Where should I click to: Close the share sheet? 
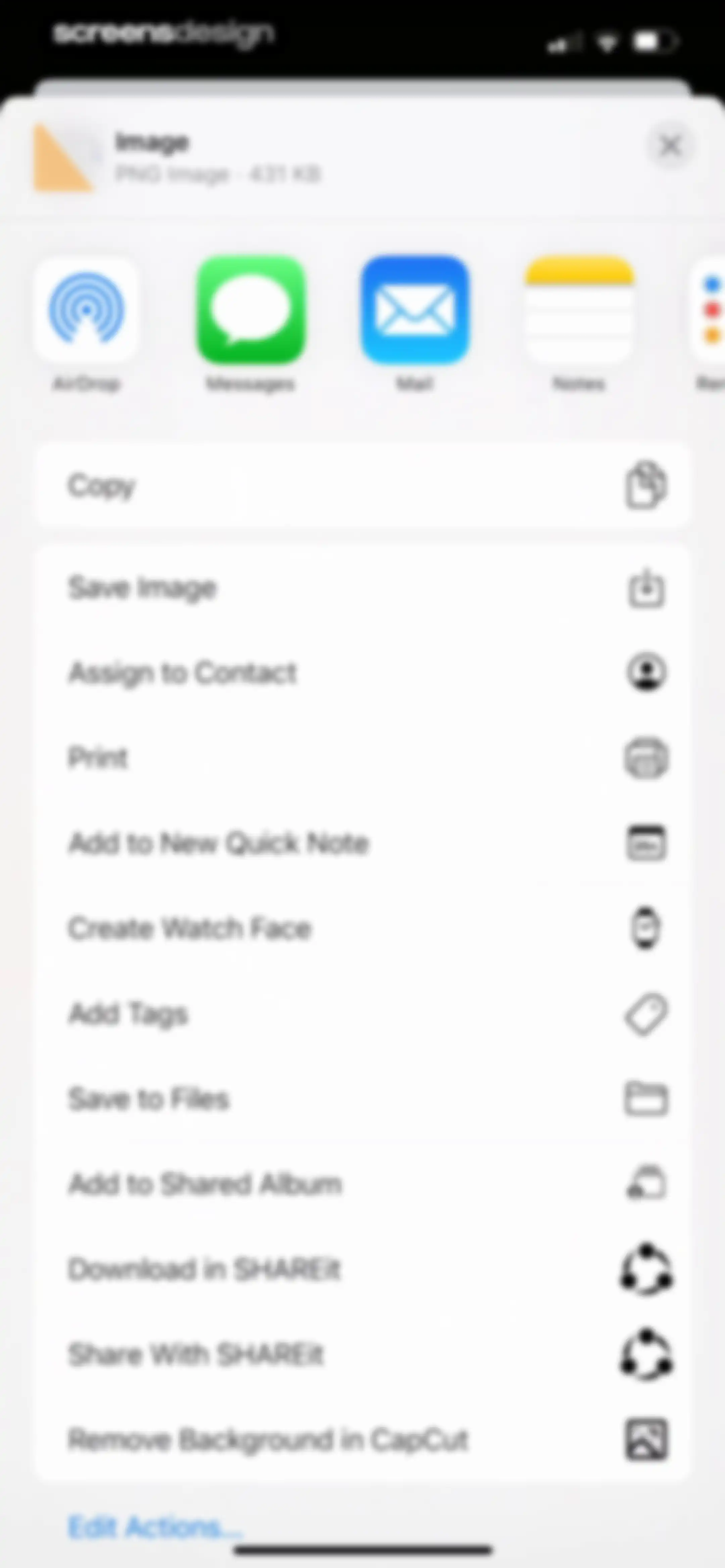point(670,146)
